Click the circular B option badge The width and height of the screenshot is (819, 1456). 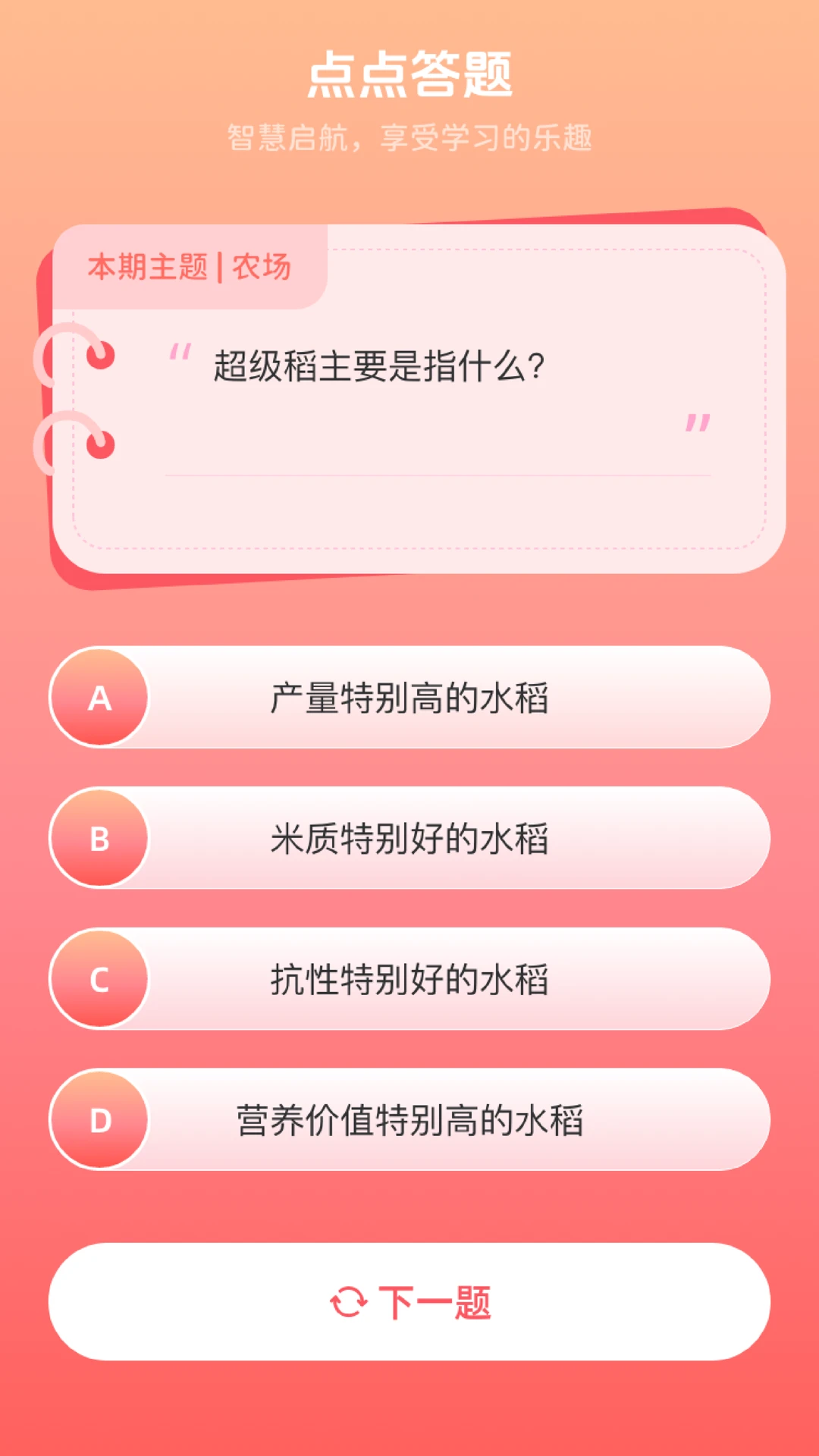[x=99, y=839]
